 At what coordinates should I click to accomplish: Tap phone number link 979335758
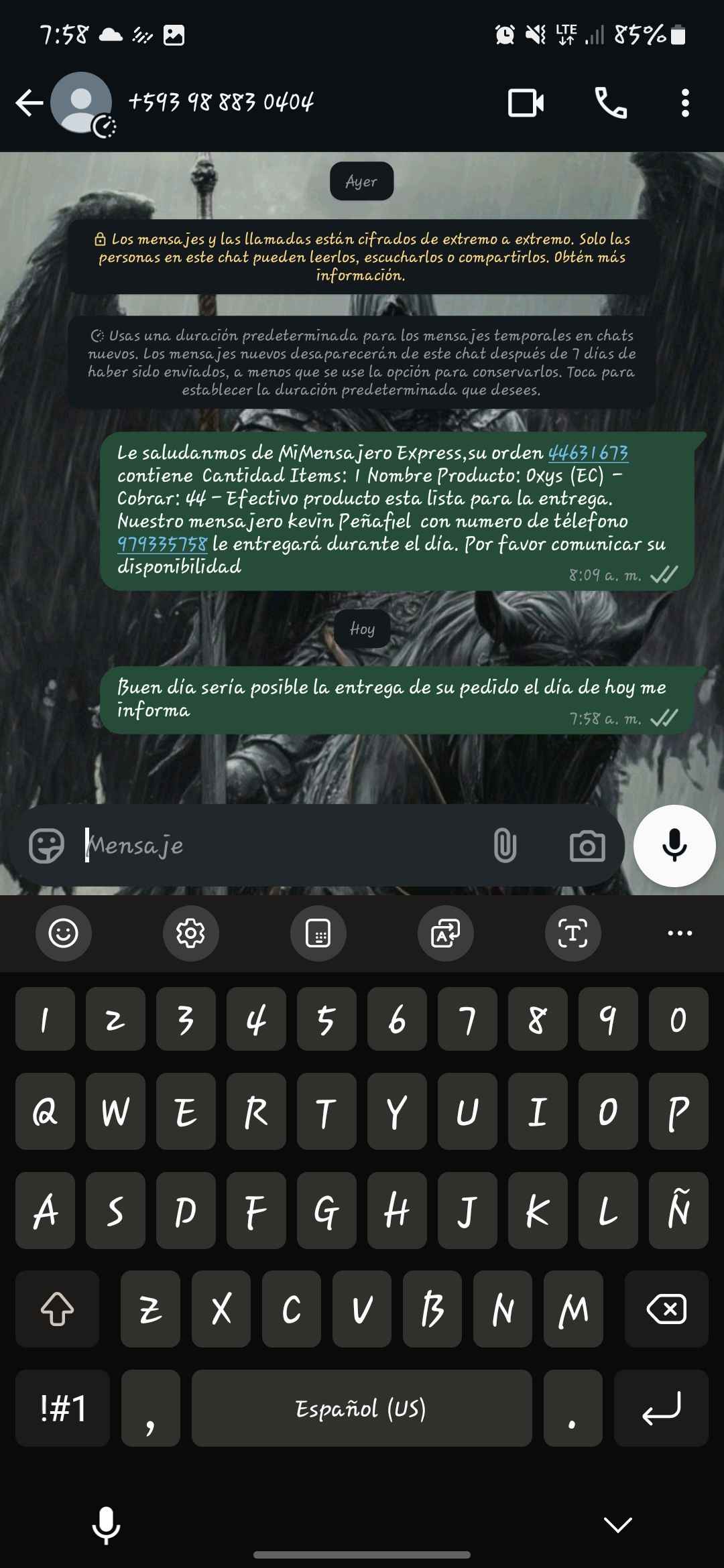162,543
